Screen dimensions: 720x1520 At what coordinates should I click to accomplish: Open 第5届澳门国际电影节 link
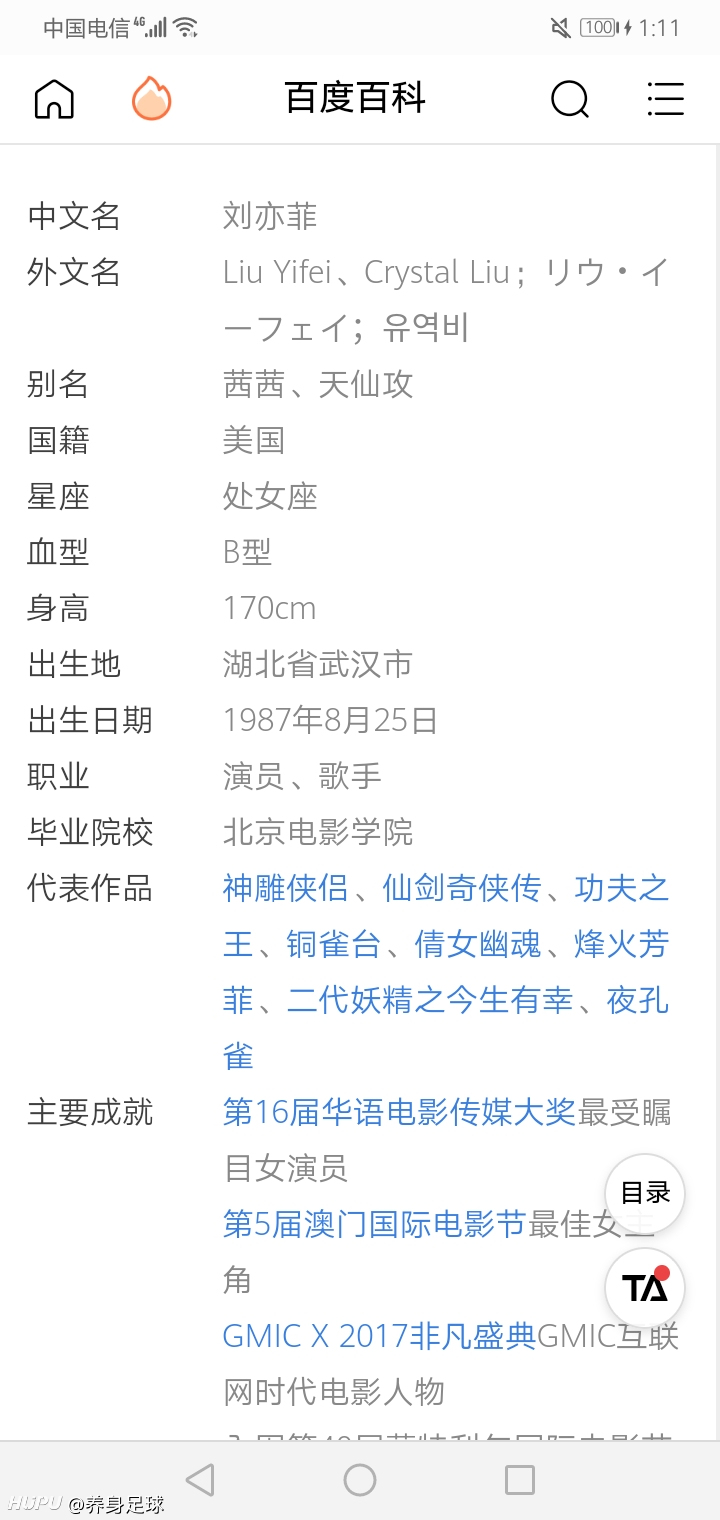[374, 1224]
